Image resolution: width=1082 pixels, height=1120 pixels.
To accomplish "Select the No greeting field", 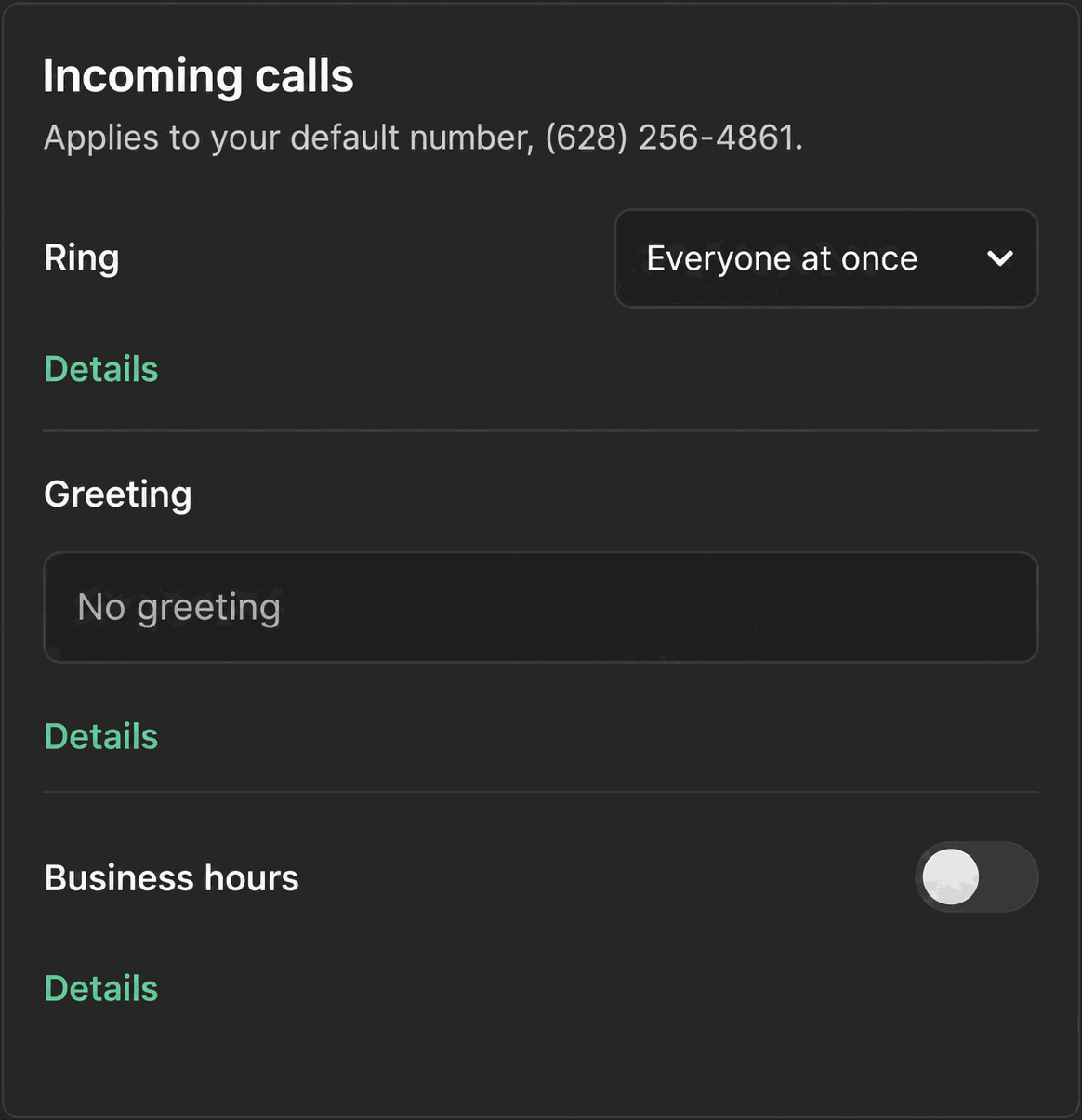I will click(x=541, y=607).
